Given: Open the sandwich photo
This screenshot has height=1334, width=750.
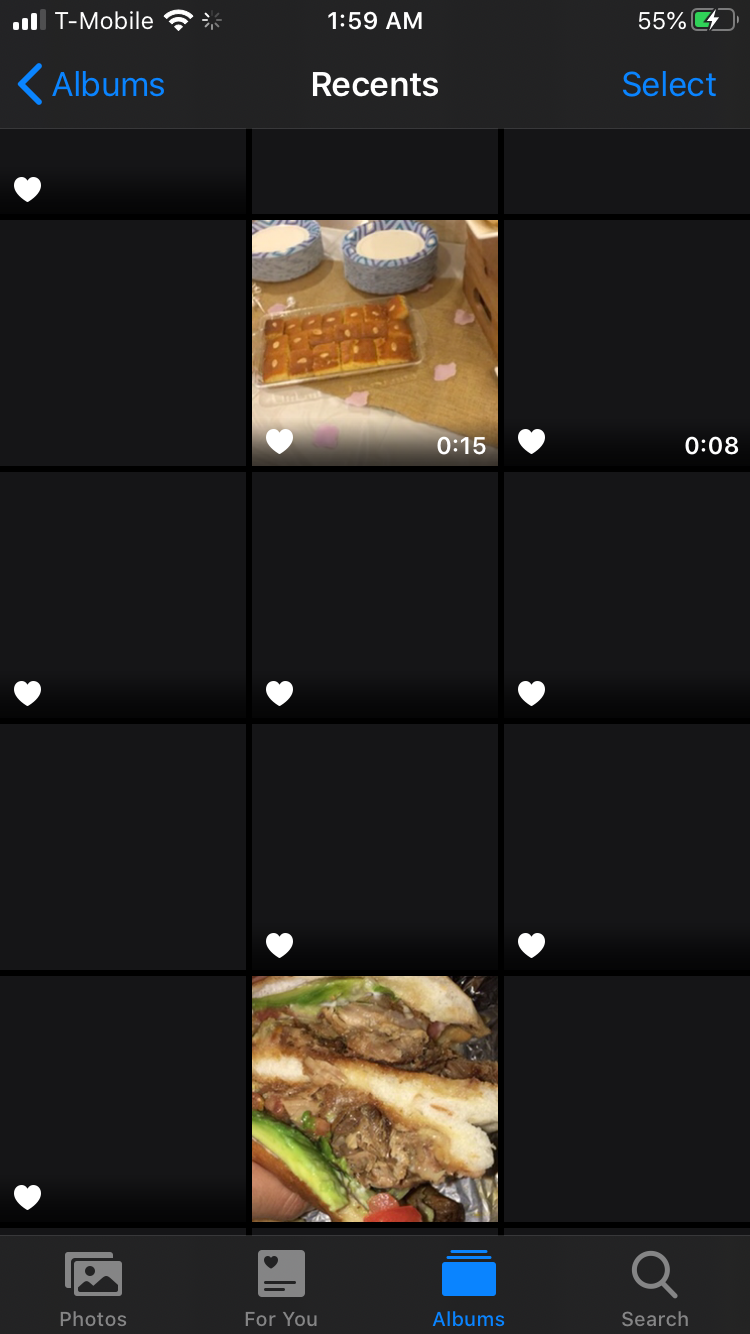Looking at the screenshot, I should click(x=374, y=1098).
